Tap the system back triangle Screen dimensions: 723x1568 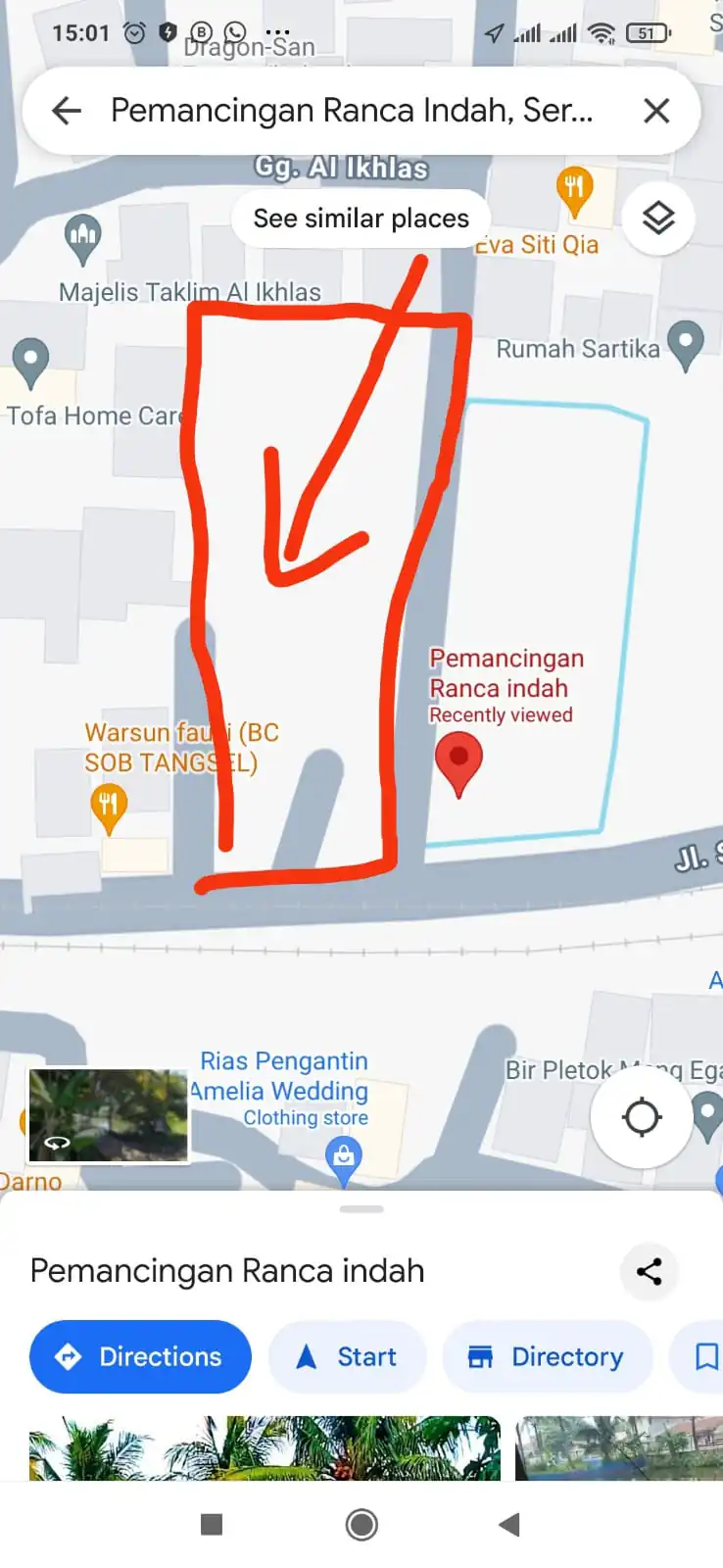point(508,1524)
